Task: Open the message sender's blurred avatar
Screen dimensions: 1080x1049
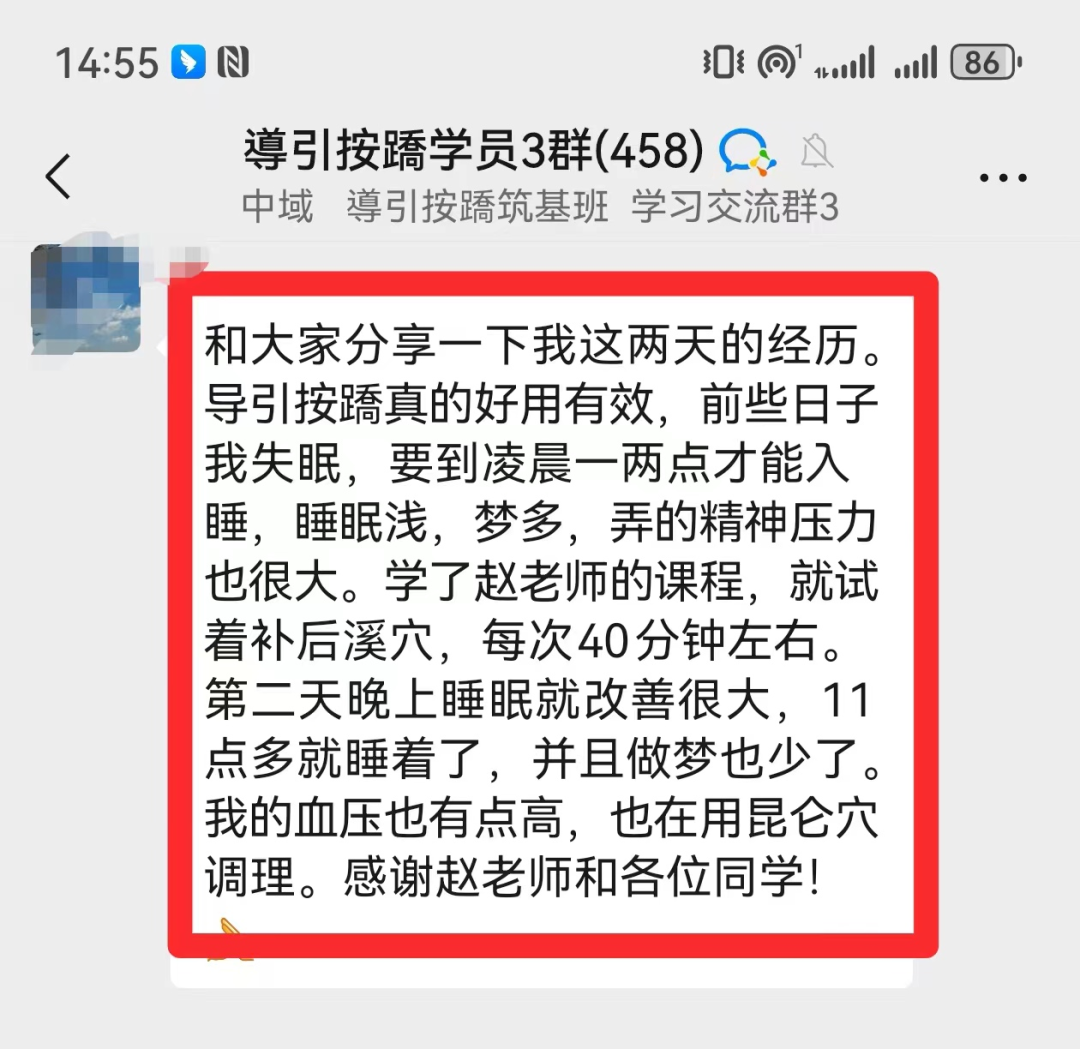Action: coord(86,298)
